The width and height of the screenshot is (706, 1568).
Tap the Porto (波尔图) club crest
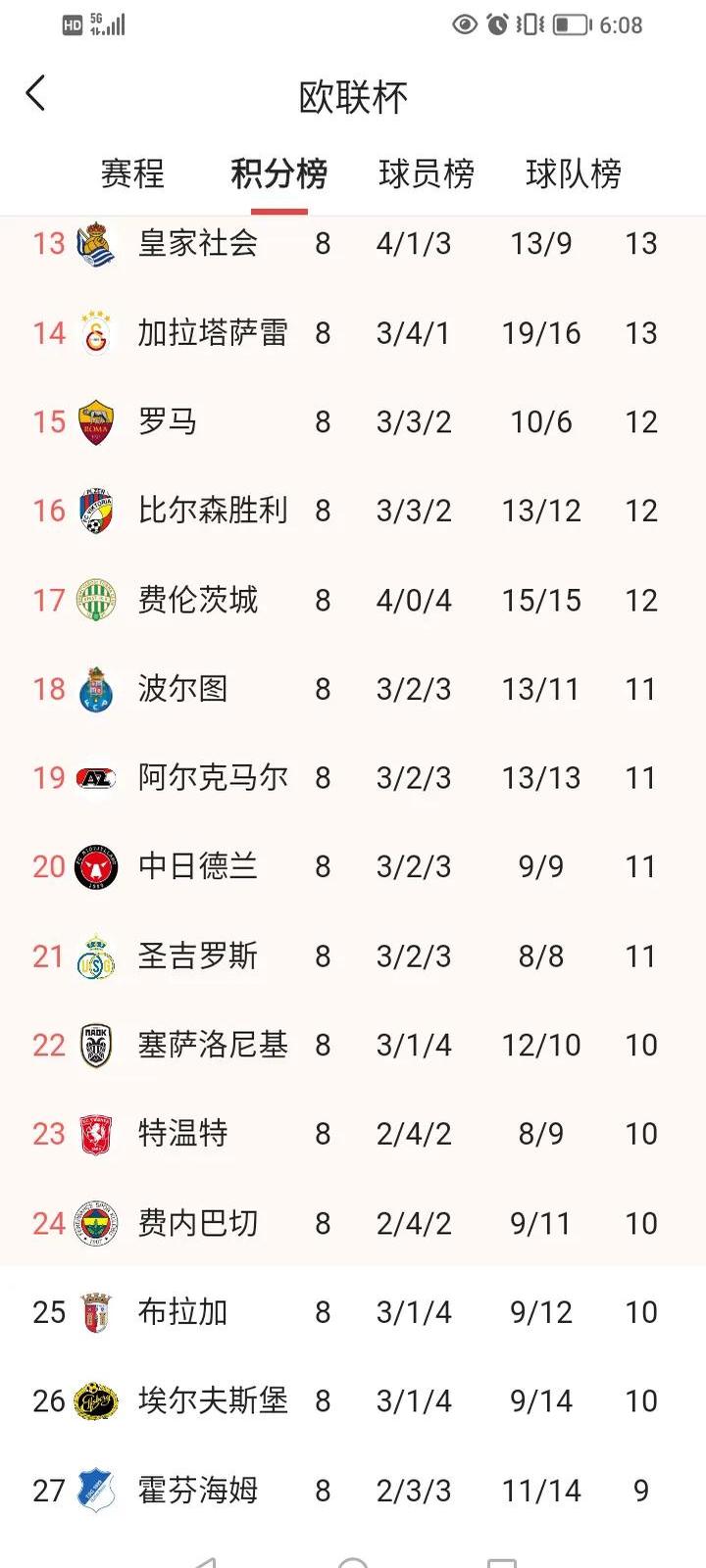pyautogui.click(x=95, y=689)
